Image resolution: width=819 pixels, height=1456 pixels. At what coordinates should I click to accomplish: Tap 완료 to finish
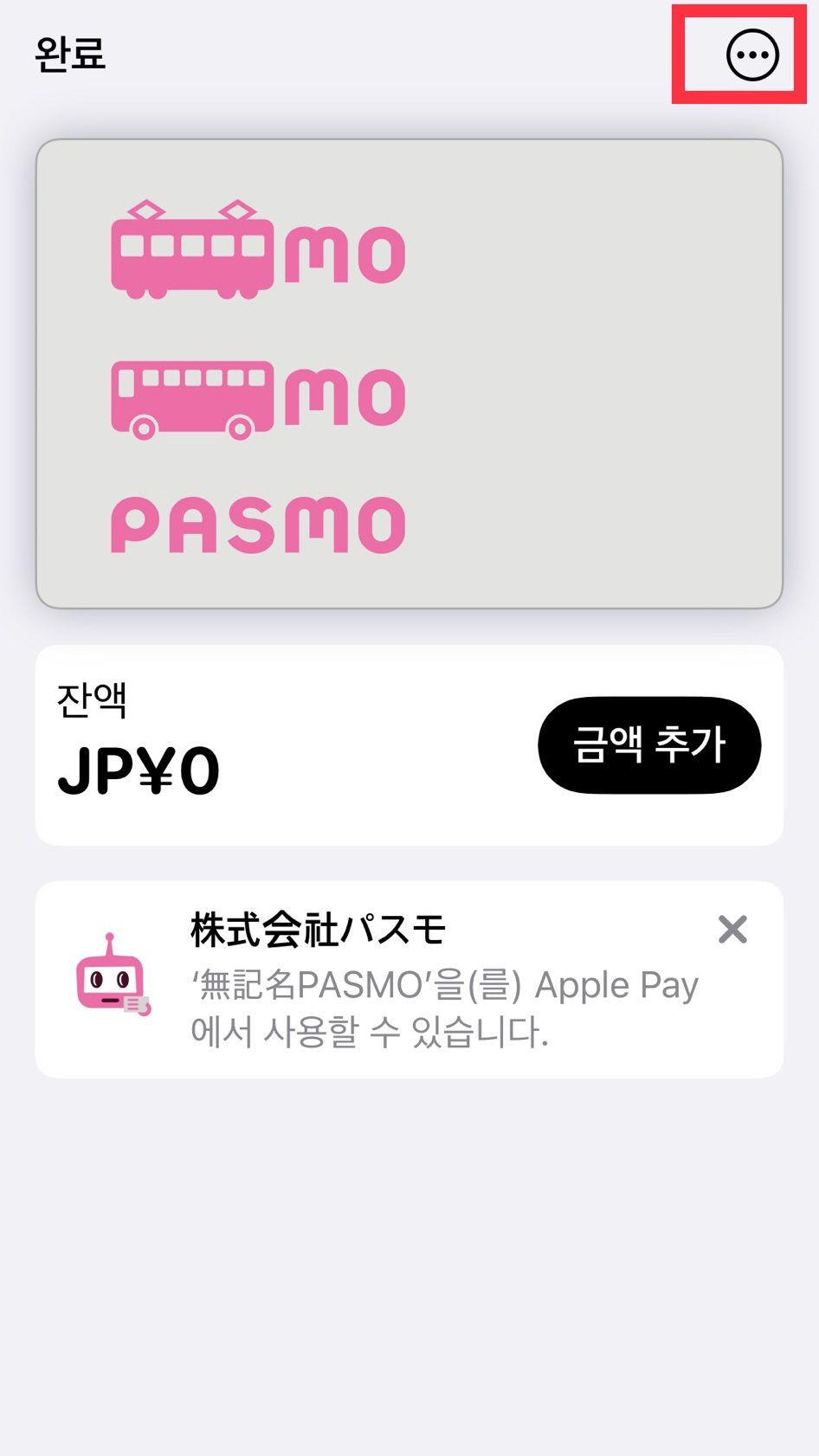click(70, 54)
